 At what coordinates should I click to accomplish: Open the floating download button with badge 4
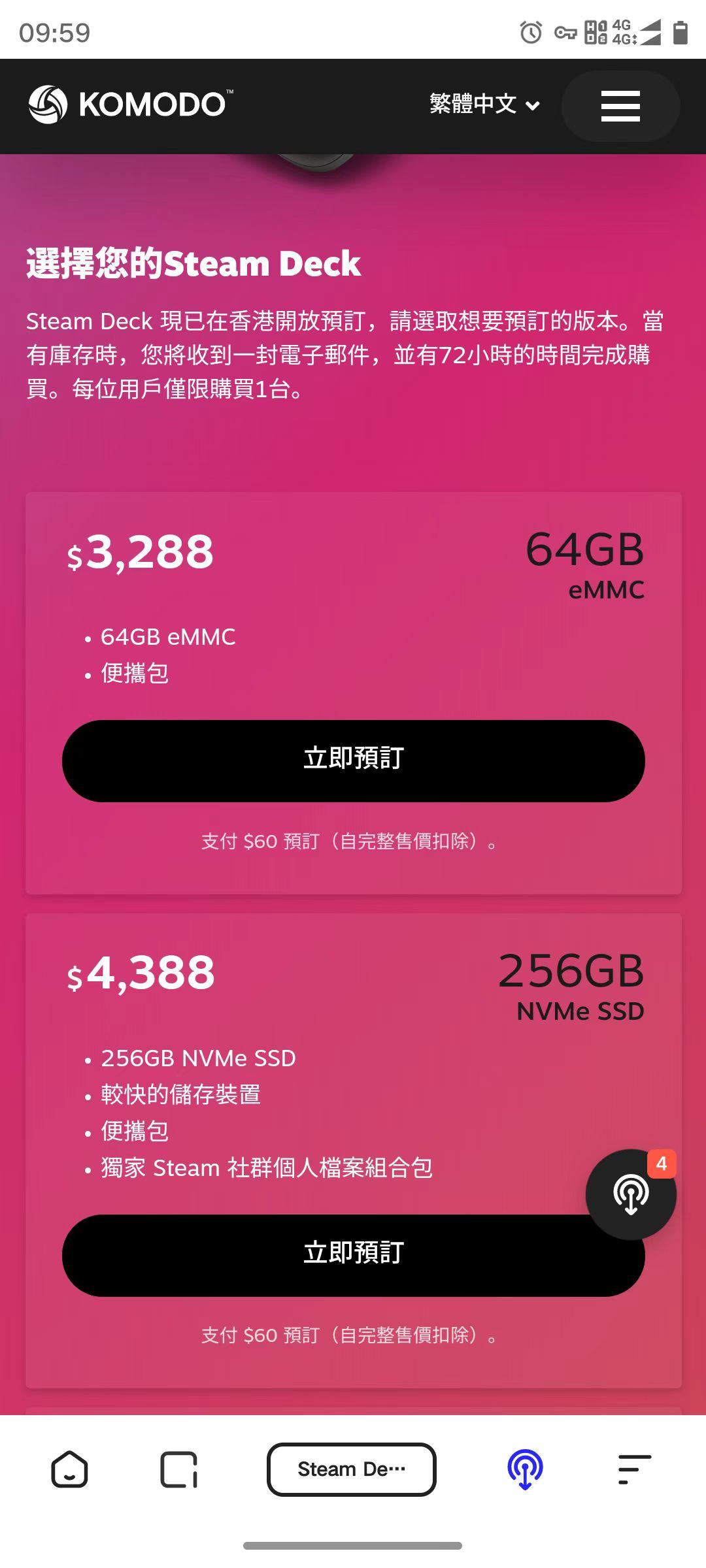630,1194
